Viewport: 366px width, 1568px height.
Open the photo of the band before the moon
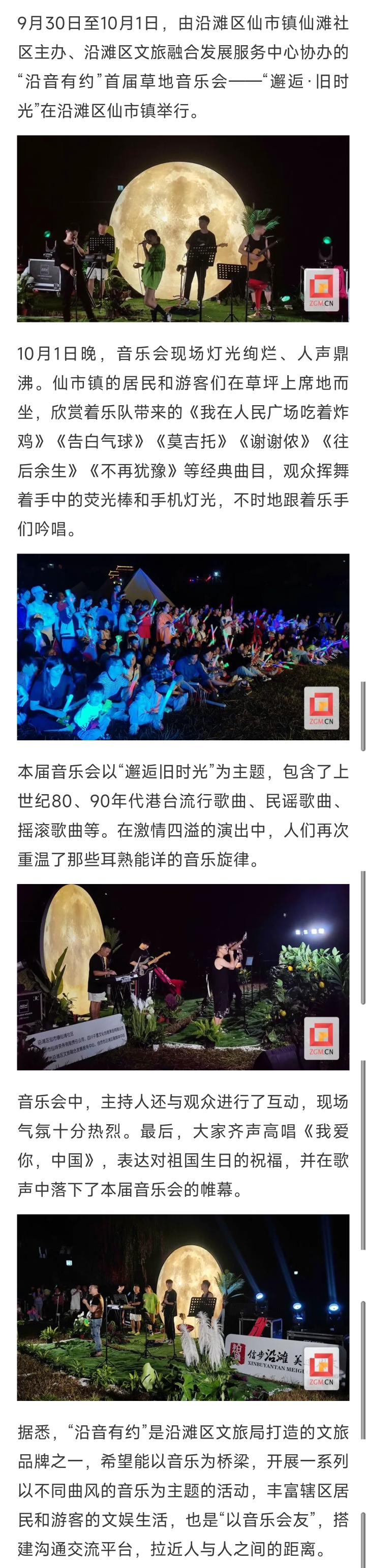182,228
